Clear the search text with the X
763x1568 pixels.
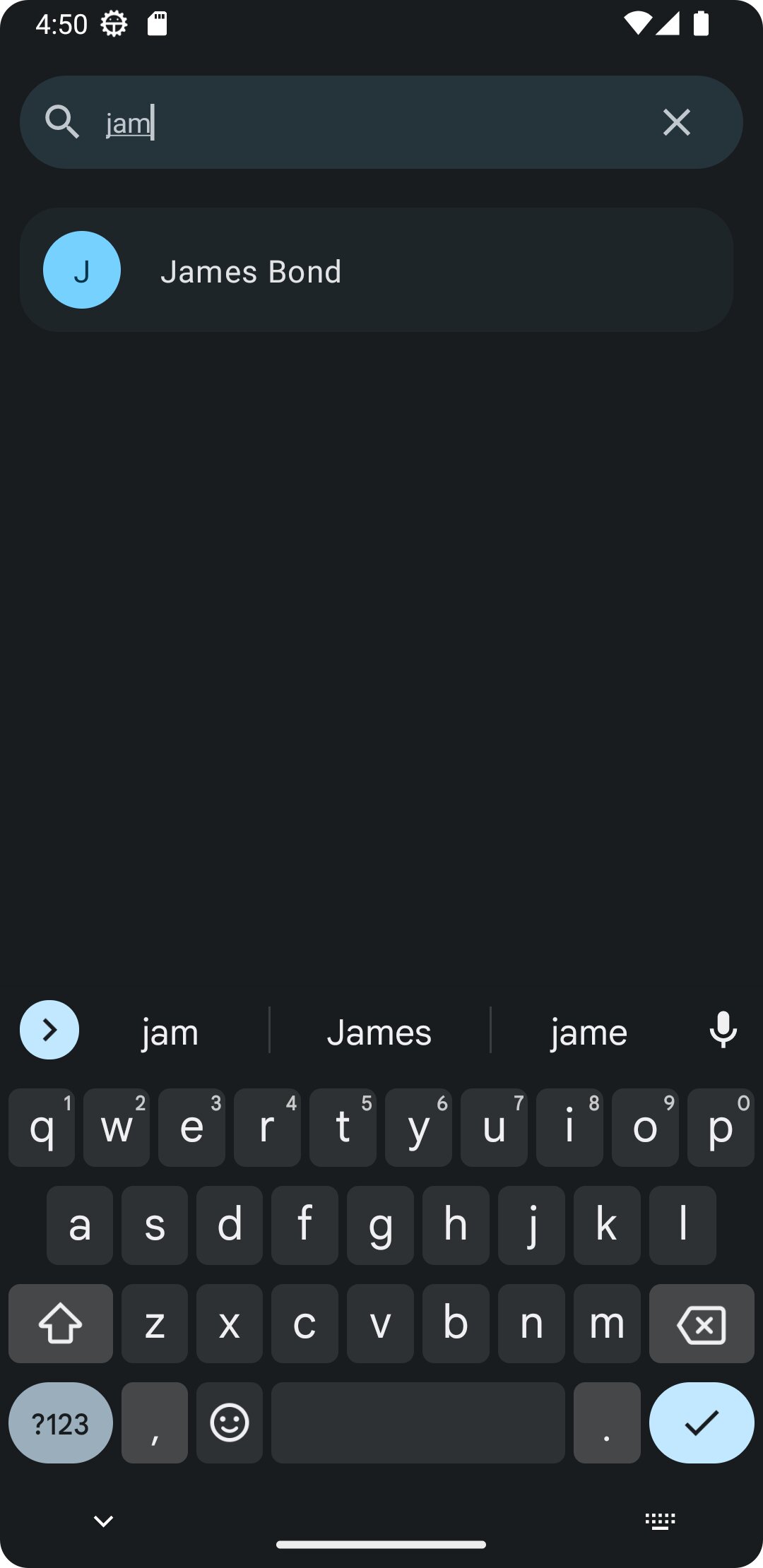(x=676, y=122)
